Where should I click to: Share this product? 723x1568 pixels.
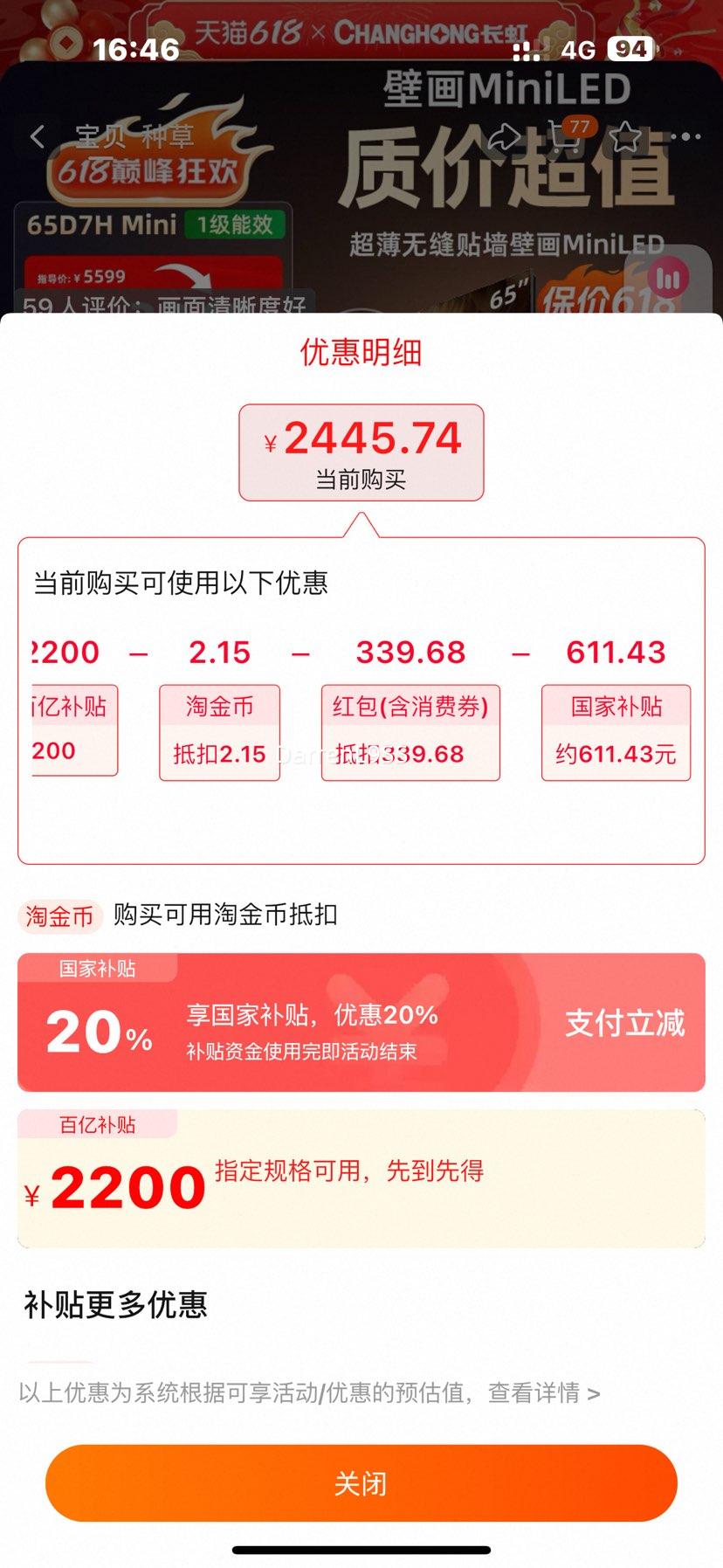pos(504,137)
